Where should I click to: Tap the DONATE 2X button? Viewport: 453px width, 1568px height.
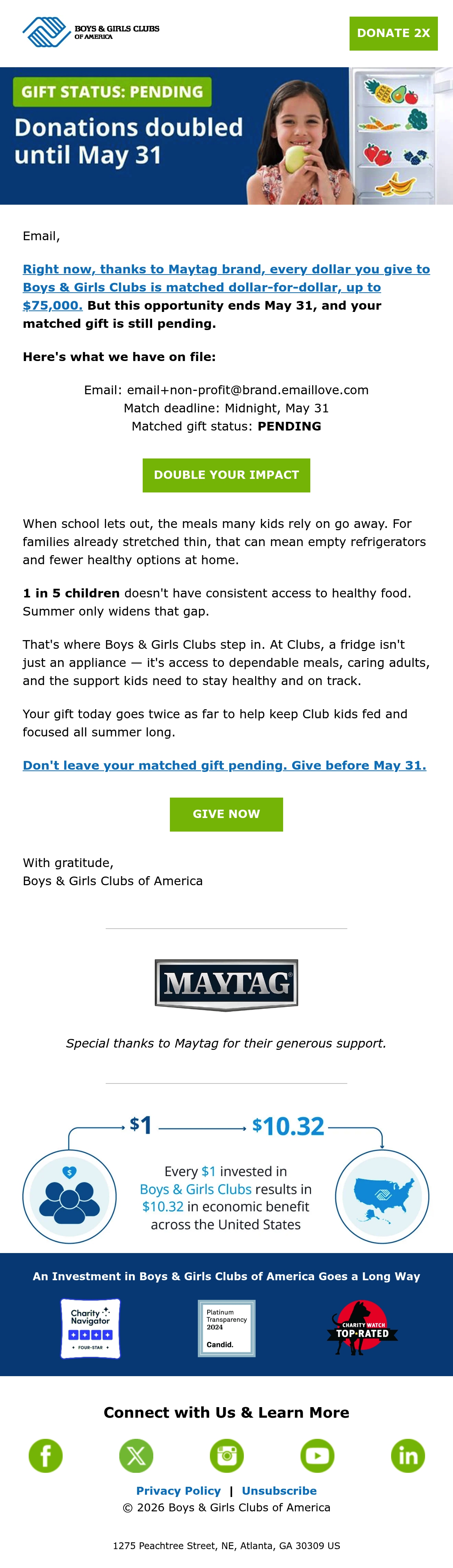[393, 34]
